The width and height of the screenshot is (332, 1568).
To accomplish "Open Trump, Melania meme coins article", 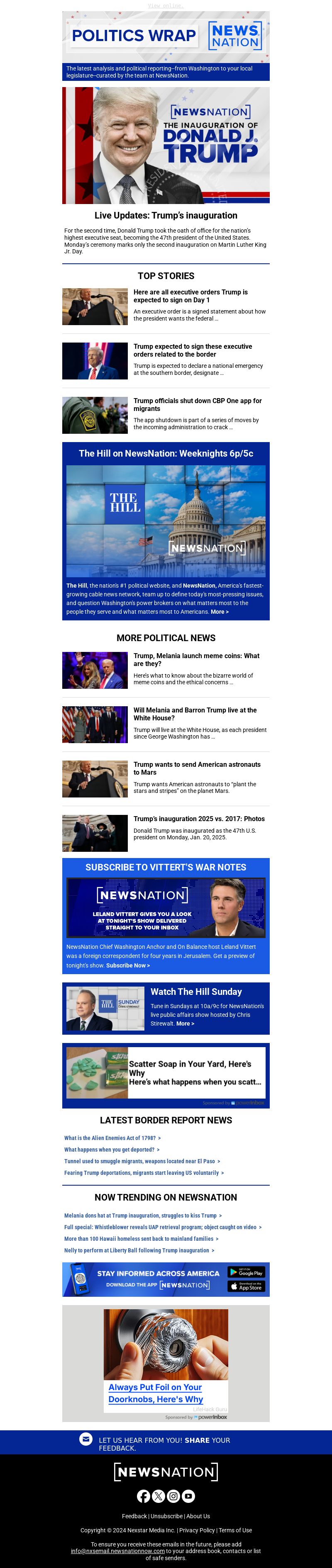I will (x=196, y=660).
